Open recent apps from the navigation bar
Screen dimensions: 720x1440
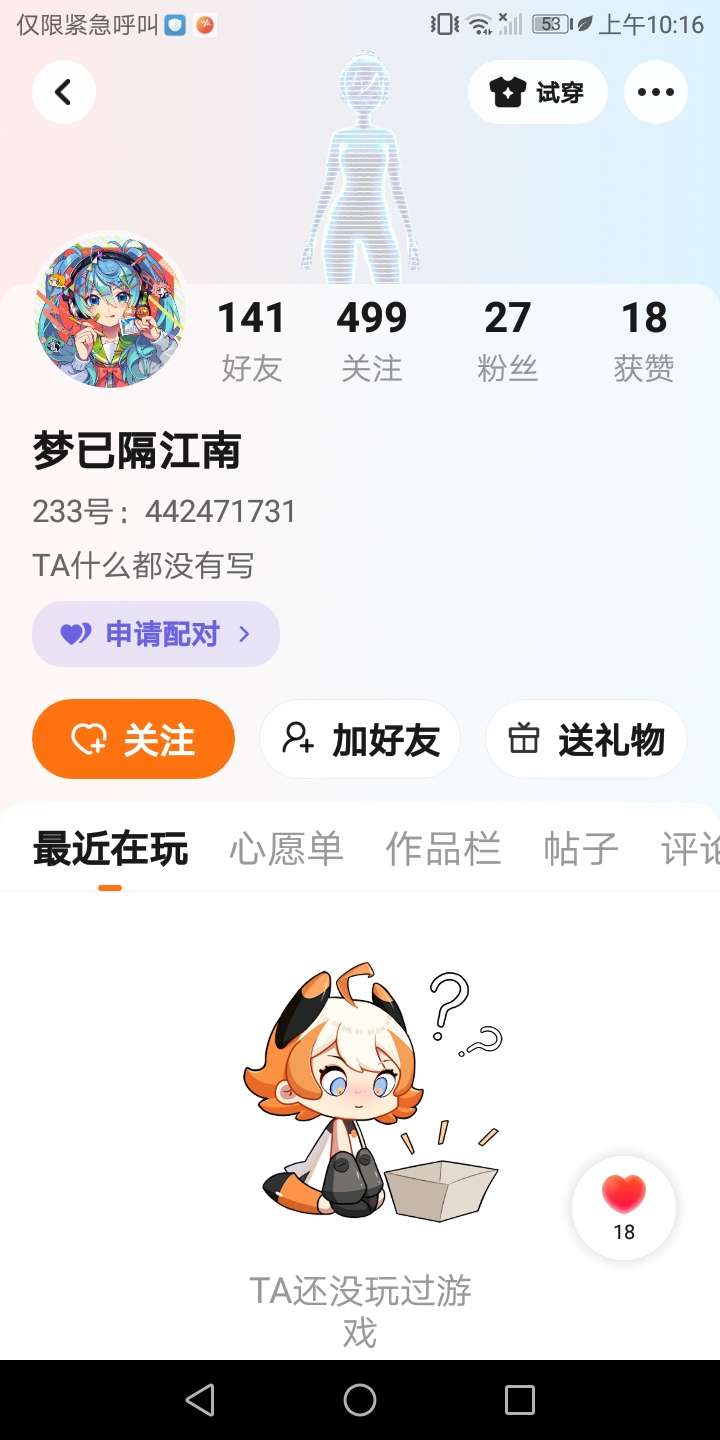[520, 1400]
